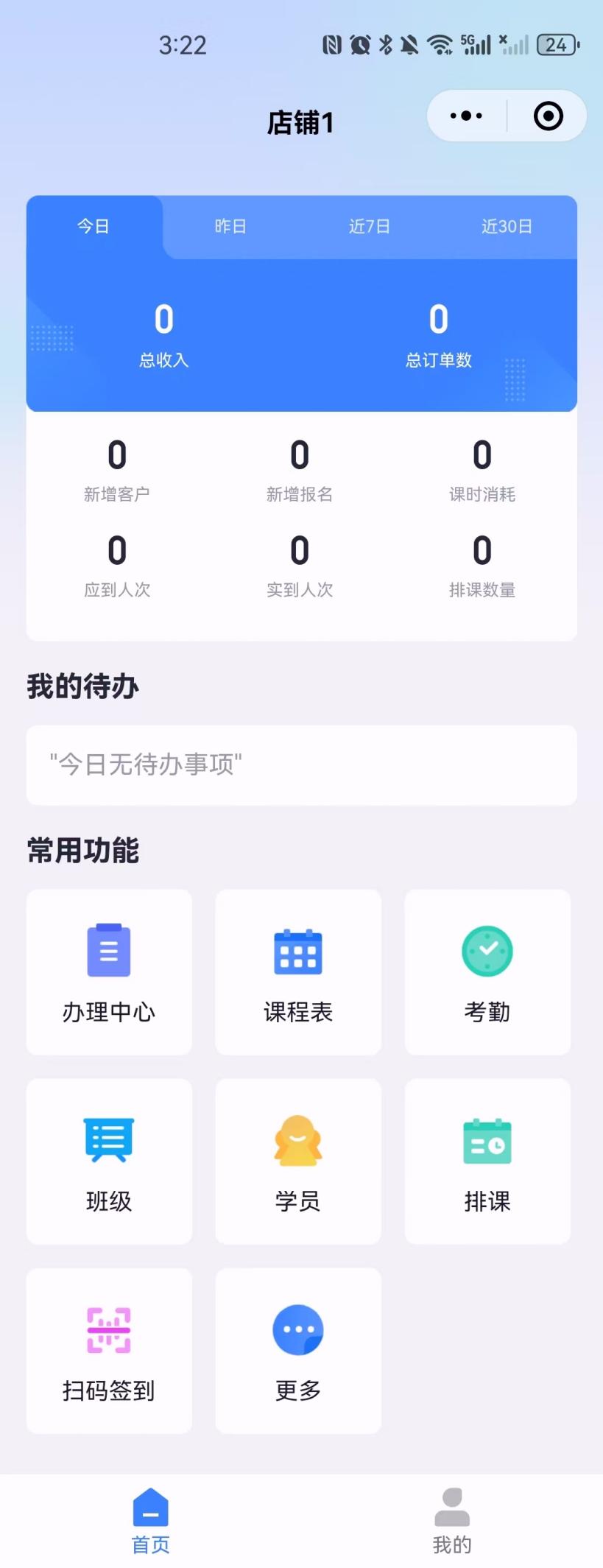Image resolution: width=603 pixels, height=1568 pixels.
Task: Go to 考勤 attendance
Action: pyautogui.click(x=487, y=971)
